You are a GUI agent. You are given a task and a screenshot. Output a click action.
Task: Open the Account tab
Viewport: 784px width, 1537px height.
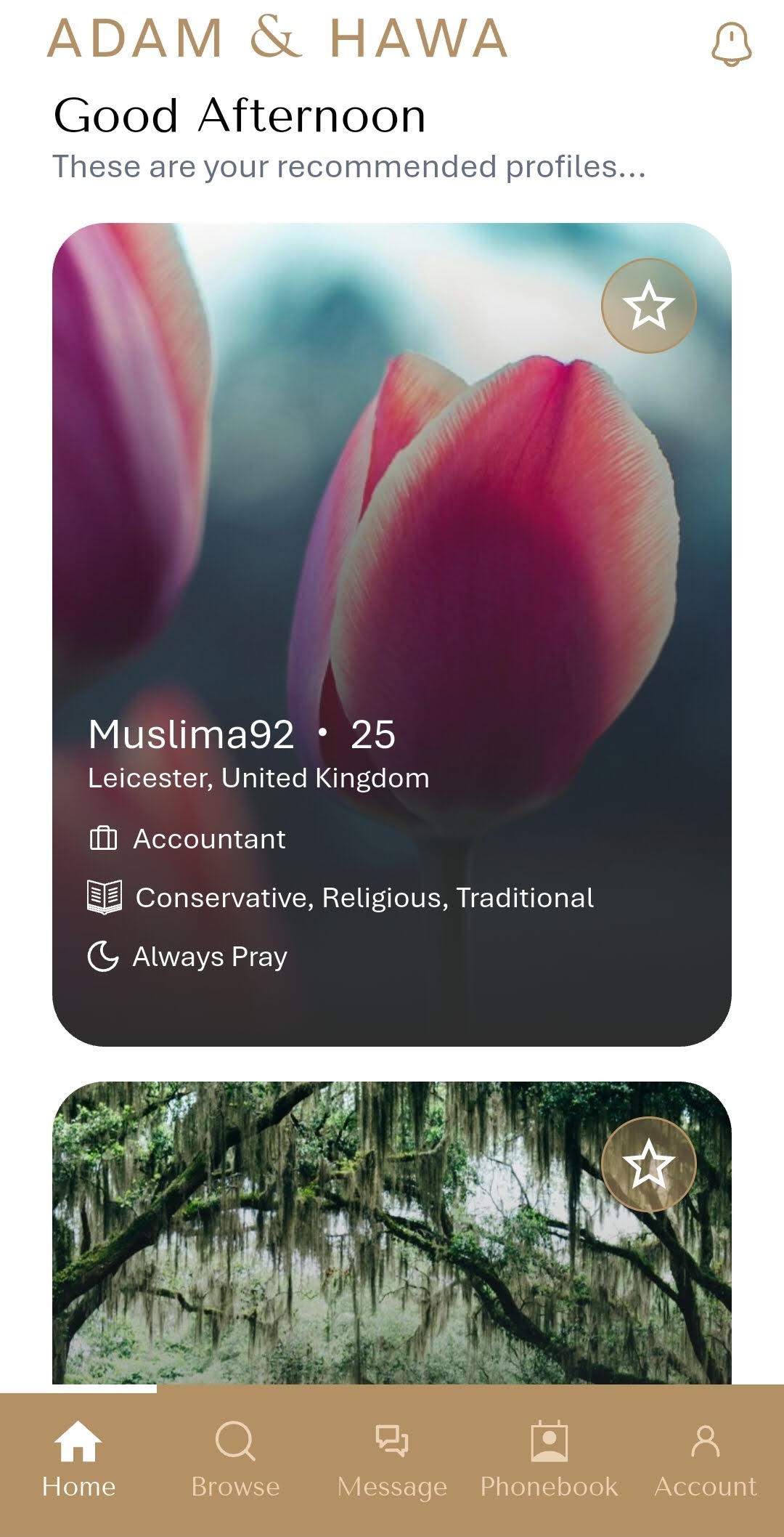[705, 1460]
